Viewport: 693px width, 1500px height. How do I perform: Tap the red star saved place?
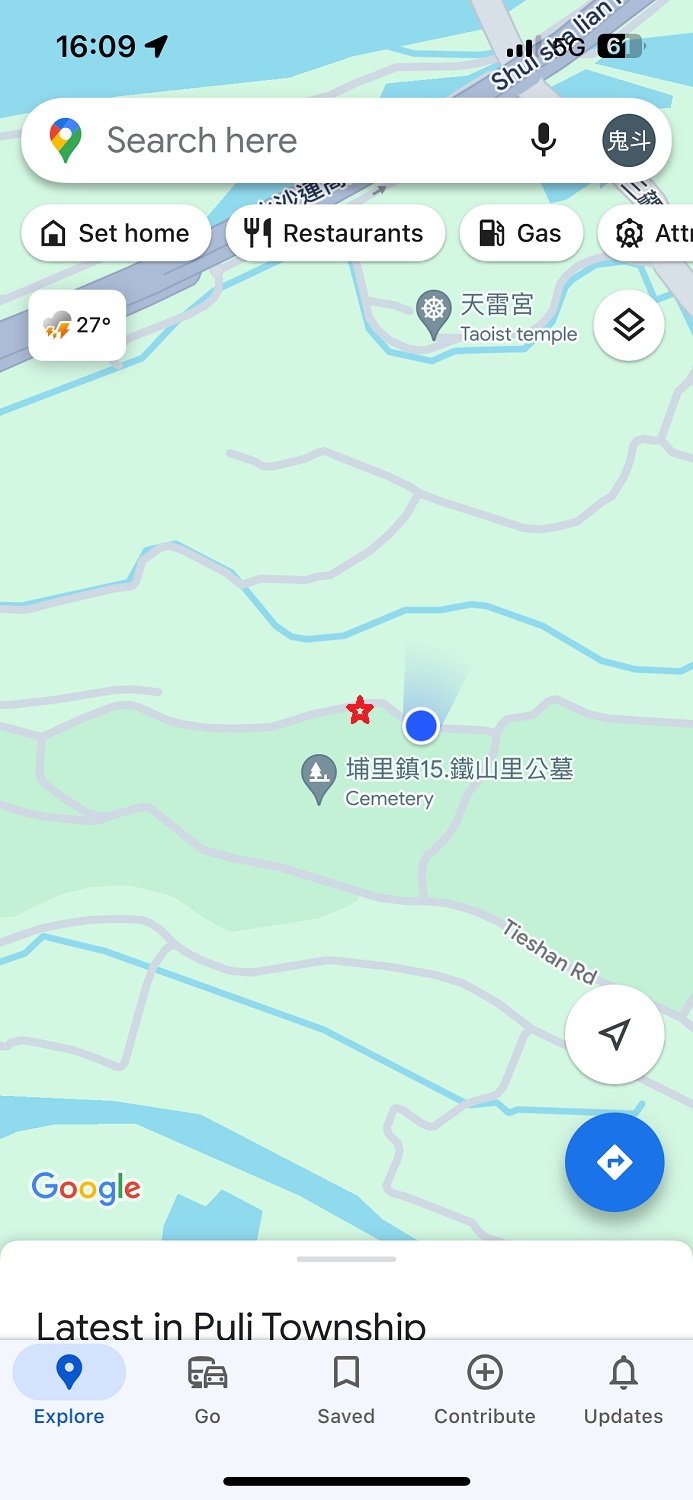click(359, 711)
